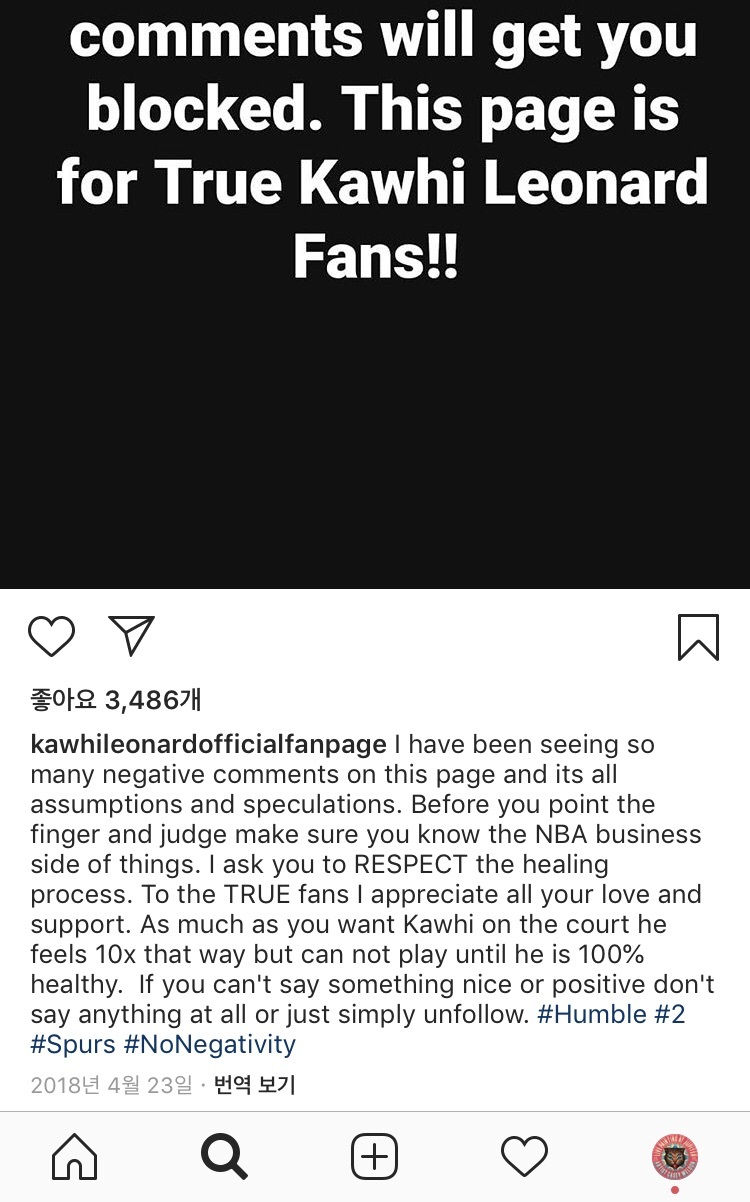750x1202 pixels.
Task: Bookmark this post to saved
Action: pyautogui.click(x=698, y=637)
